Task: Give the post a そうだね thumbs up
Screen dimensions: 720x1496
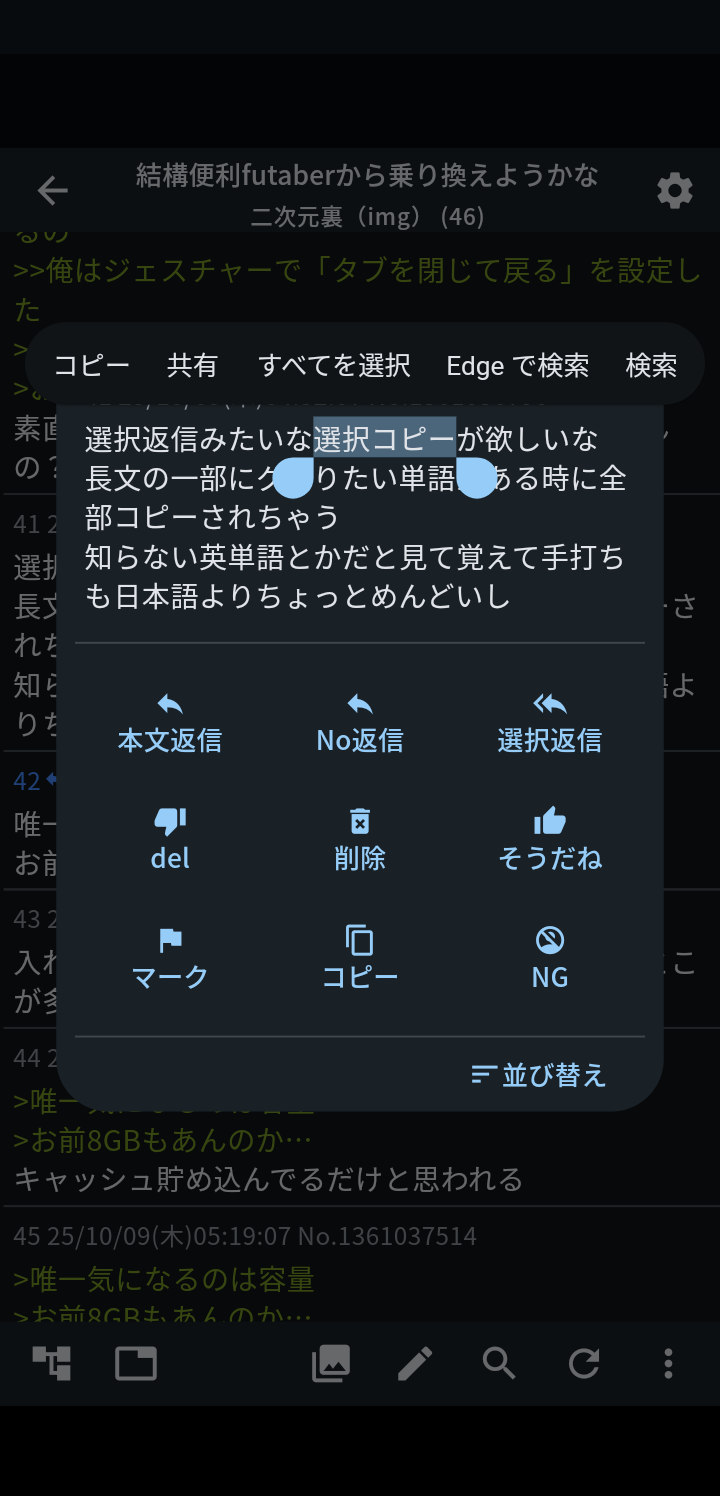Action: tap(550, 840)
